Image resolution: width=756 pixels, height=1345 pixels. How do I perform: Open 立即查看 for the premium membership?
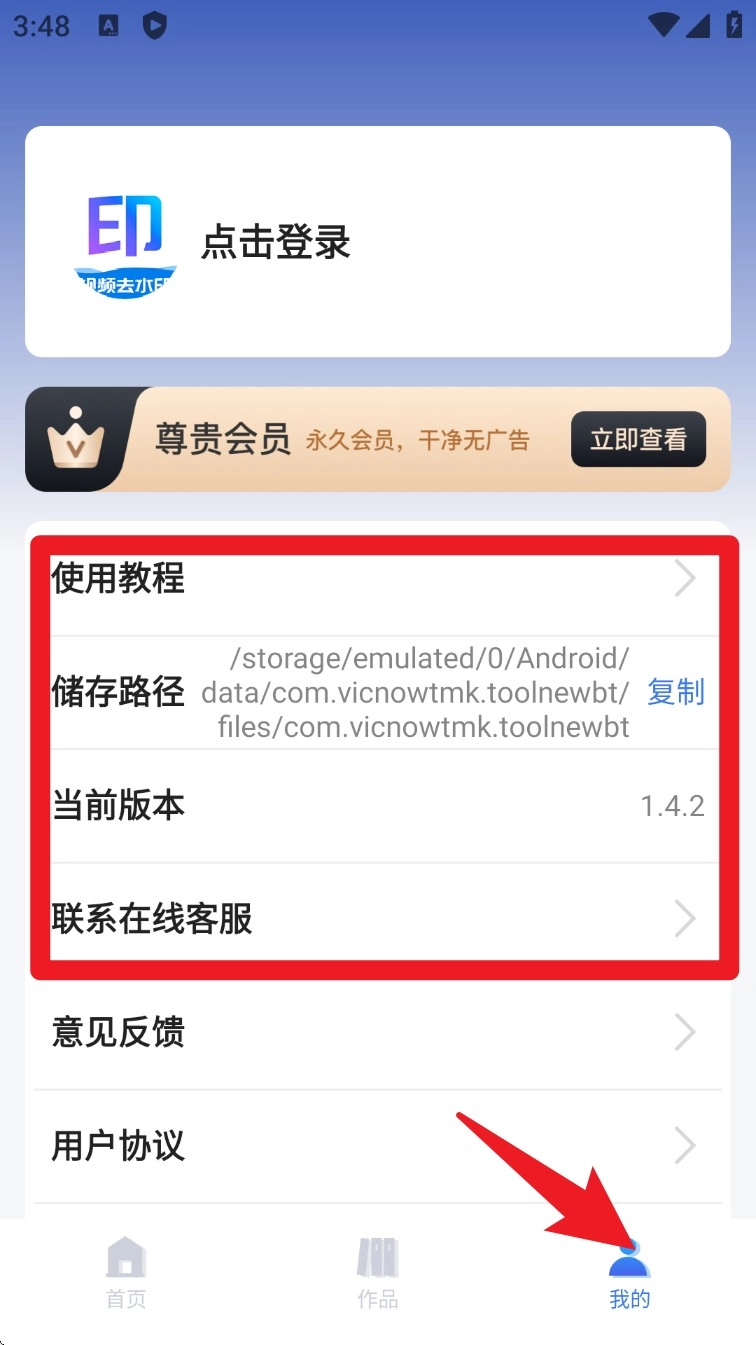tap(638, 440)
